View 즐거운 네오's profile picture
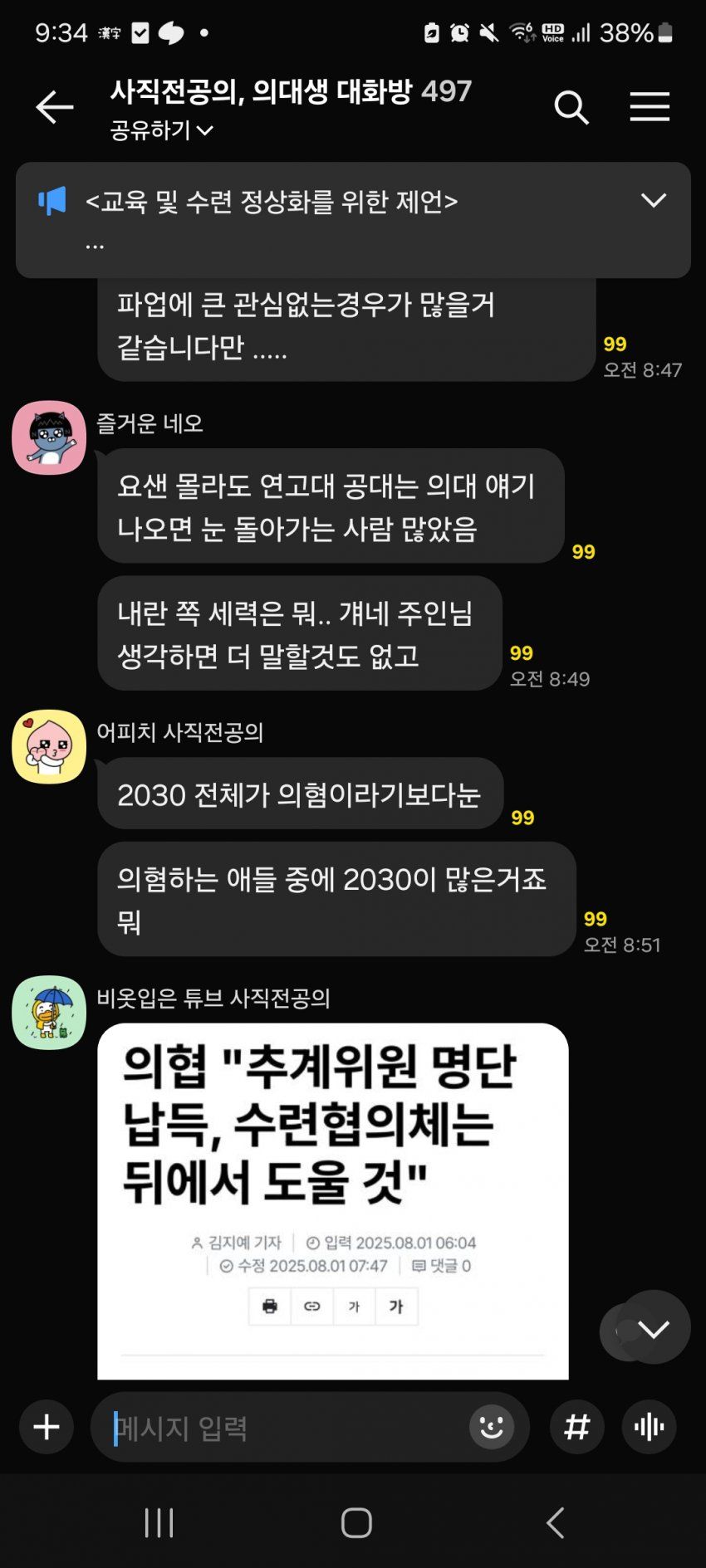 click(49, 437)
